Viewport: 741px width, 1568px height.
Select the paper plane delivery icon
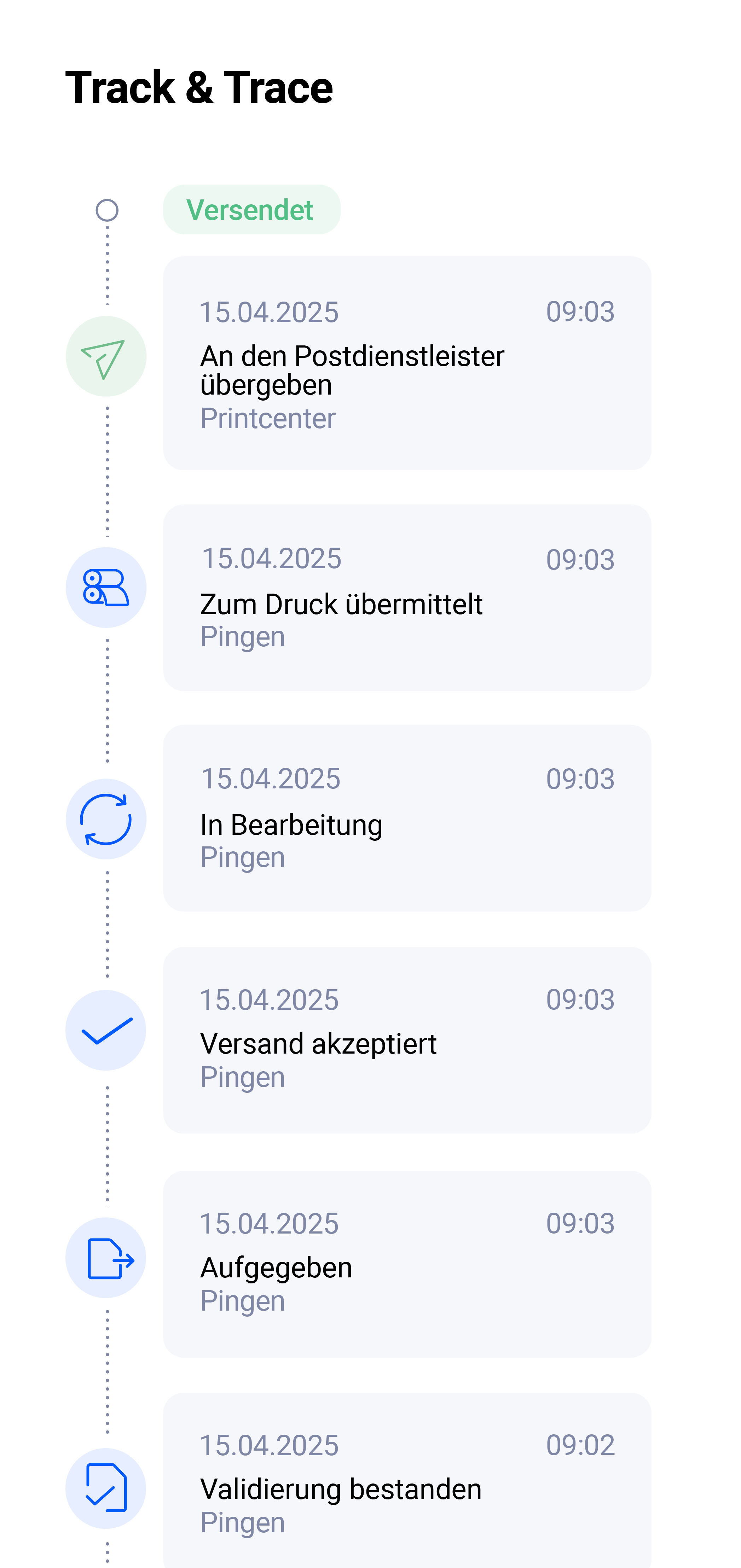106,358
